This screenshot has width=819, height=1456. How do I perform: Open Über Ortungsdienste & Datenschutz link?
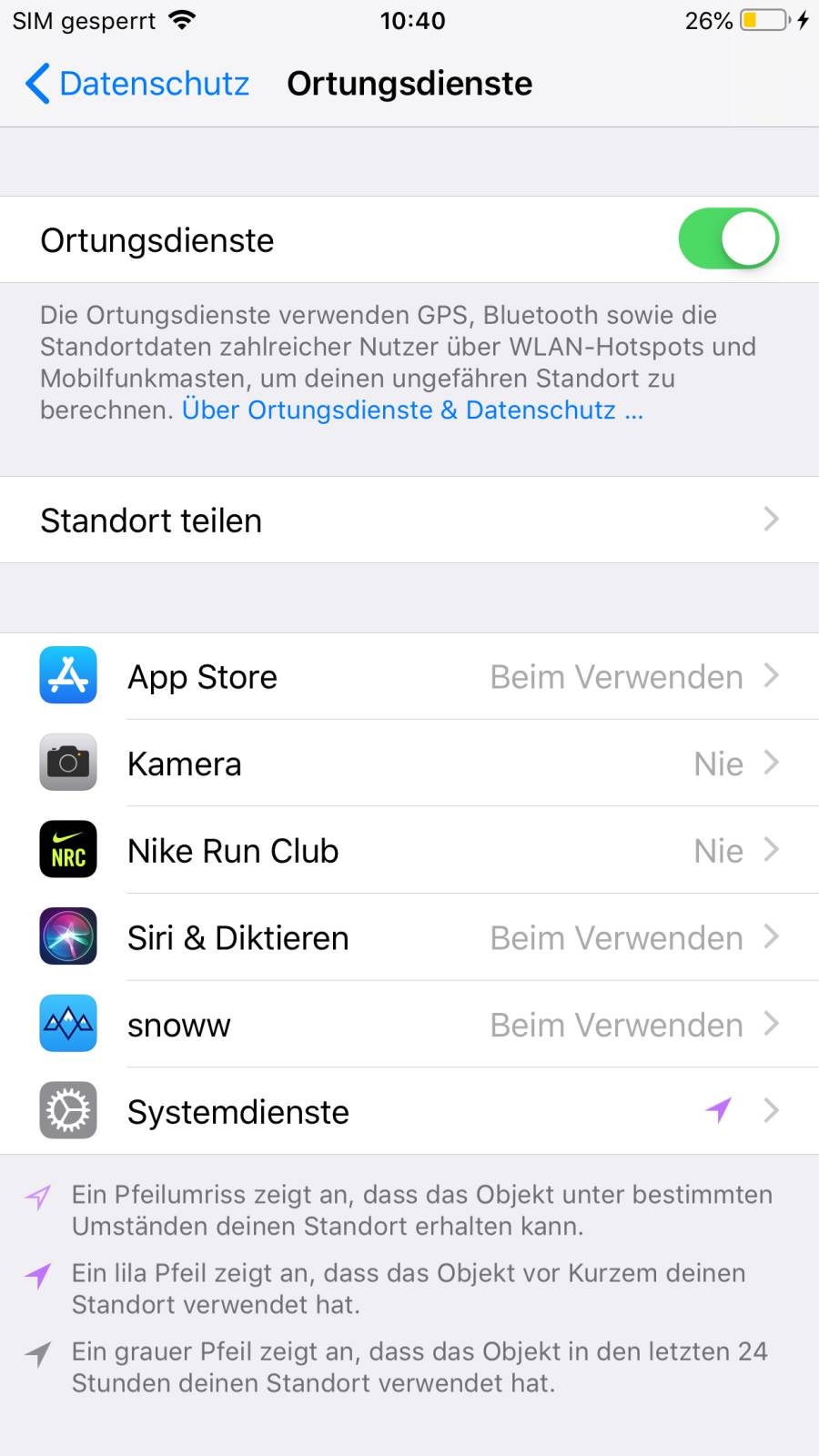tap(411, 410)
